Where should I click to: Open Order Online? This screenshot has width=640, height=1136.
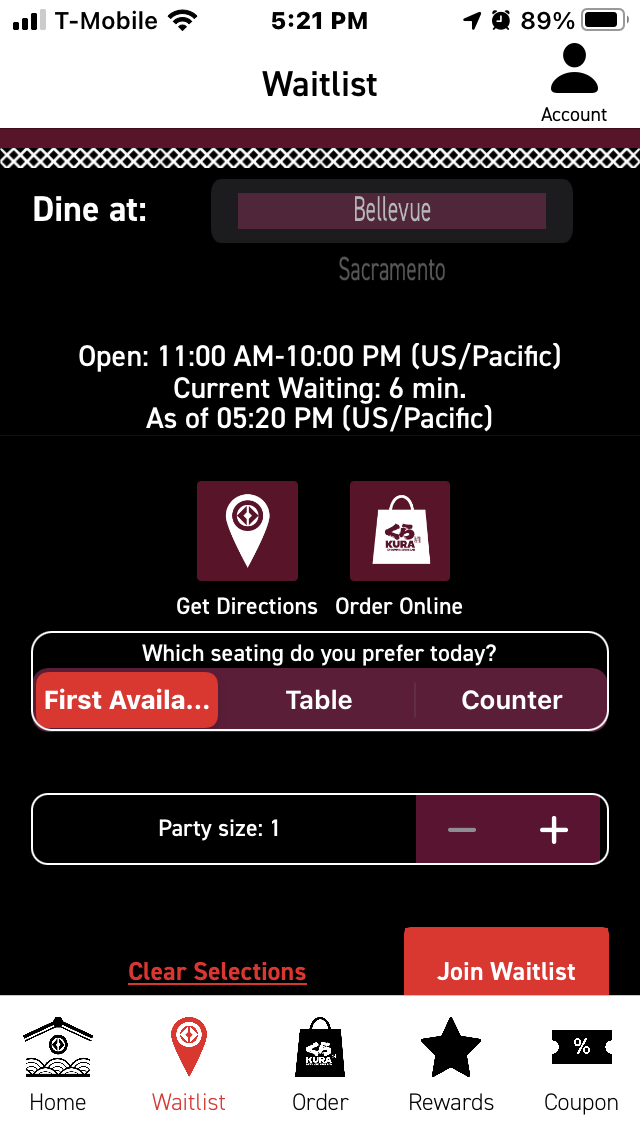tap(399, 531)
